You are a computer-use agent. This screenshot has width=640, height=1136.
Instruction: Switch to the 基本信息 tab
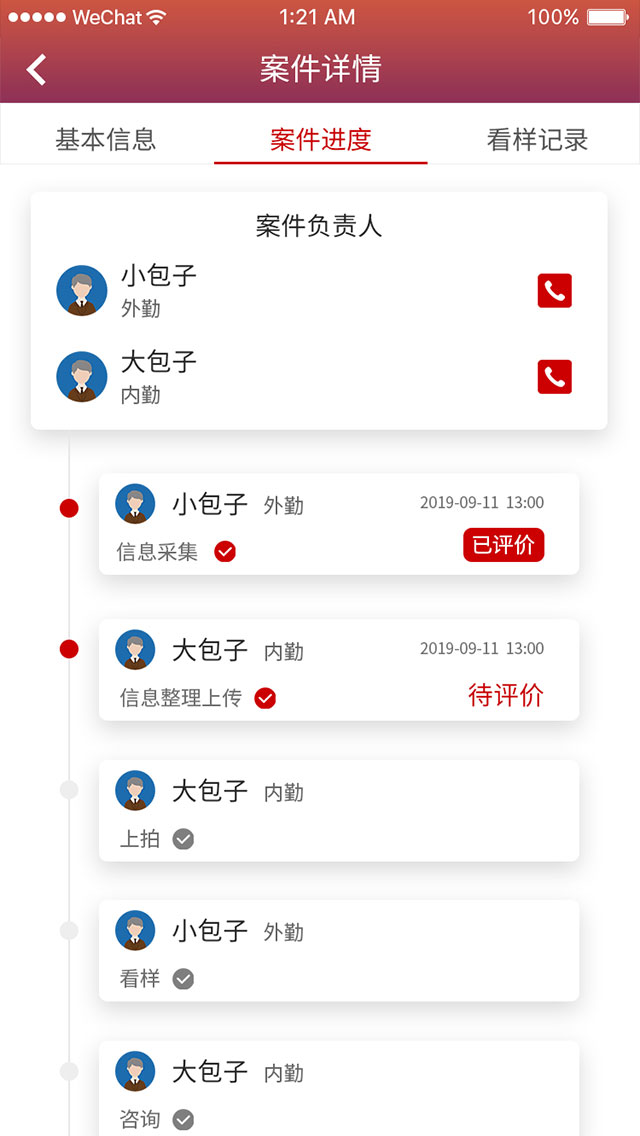(x=106, y=140)
